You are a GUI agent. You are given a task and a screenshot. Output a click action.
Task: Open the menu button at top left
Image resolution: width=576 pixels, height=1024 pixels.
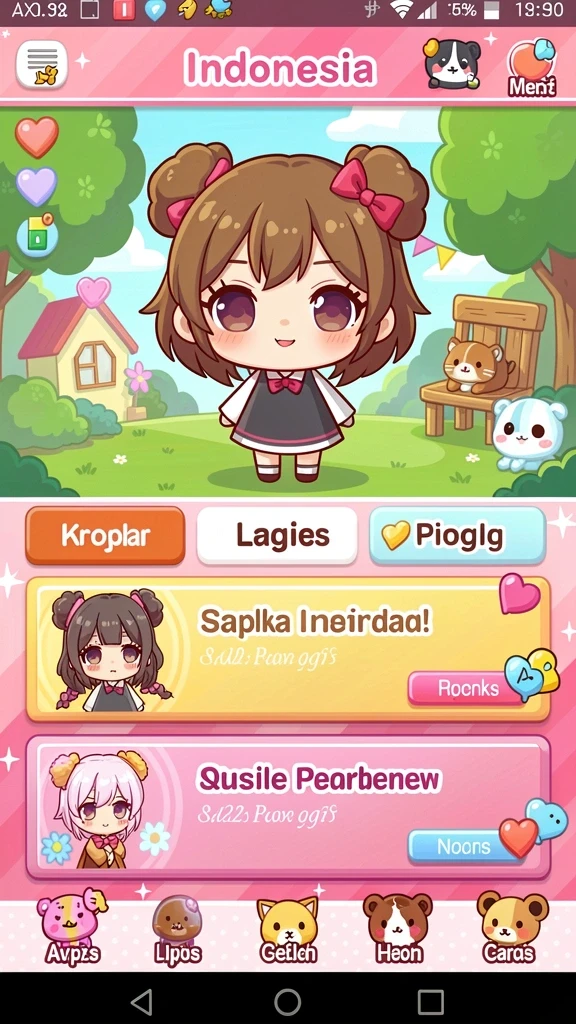pyautogui.click(x=42, y=65)
